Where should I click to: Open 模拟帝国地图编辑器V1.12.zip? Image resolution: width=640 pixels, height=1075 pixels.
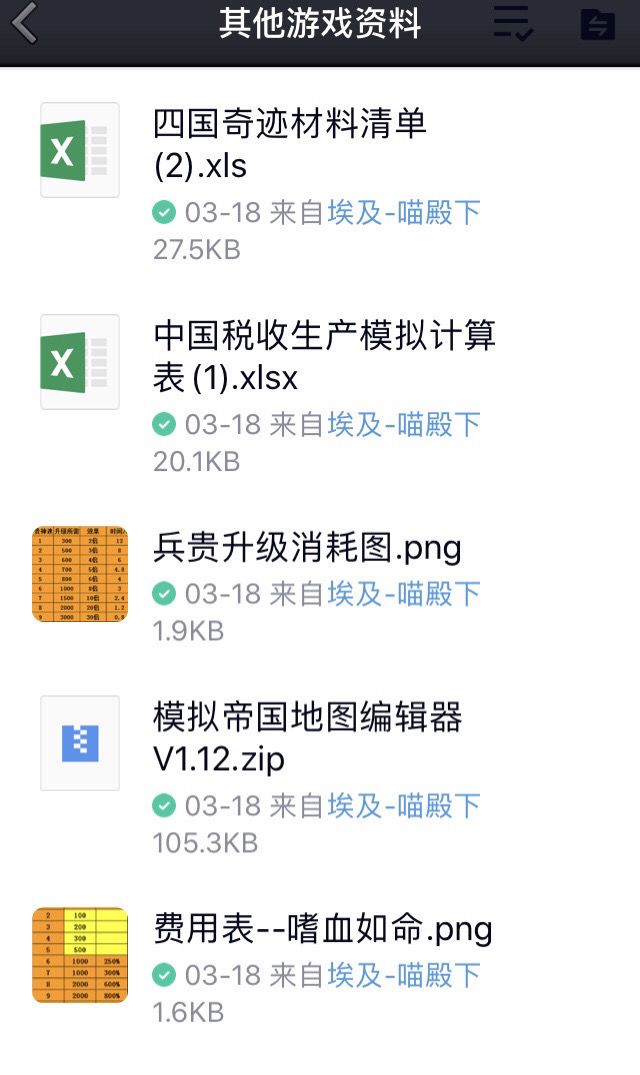tap(308, 738)
